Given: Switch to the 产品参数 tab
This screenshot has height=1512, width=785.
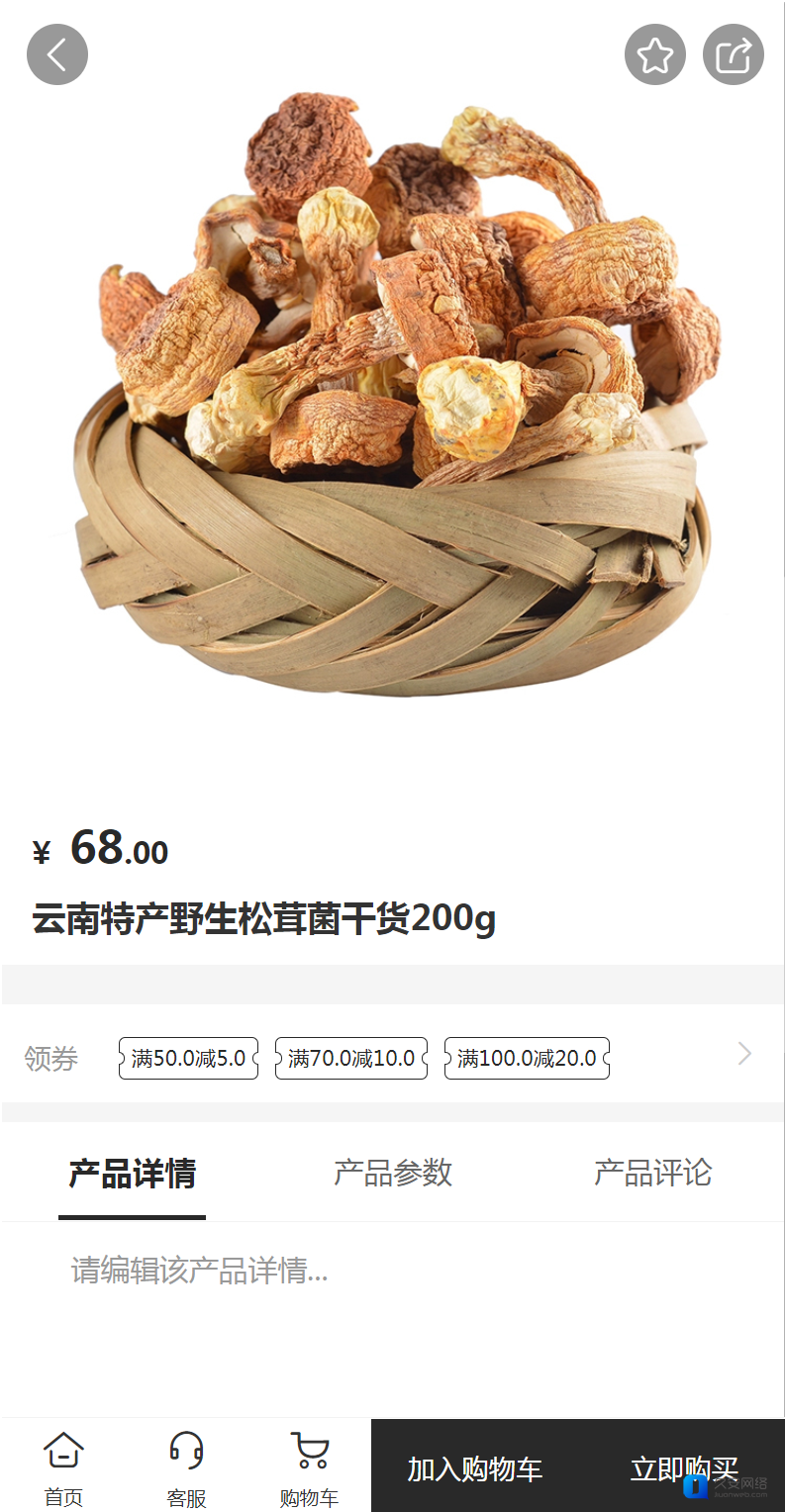Looking at the screenshot, I should [x=393, y=1174].
